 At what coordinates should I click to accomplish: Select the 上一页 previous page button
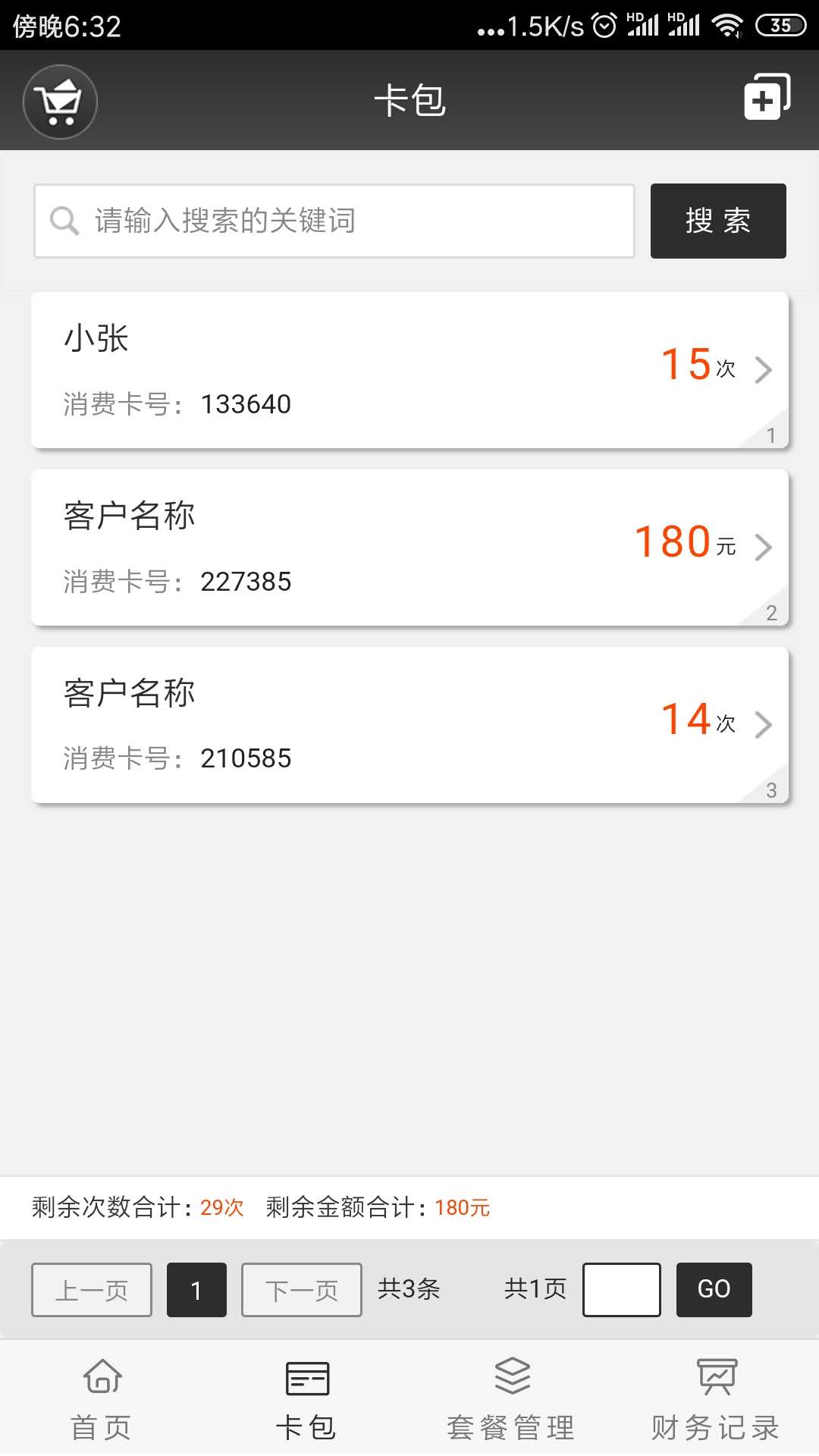click(91, 1289)
